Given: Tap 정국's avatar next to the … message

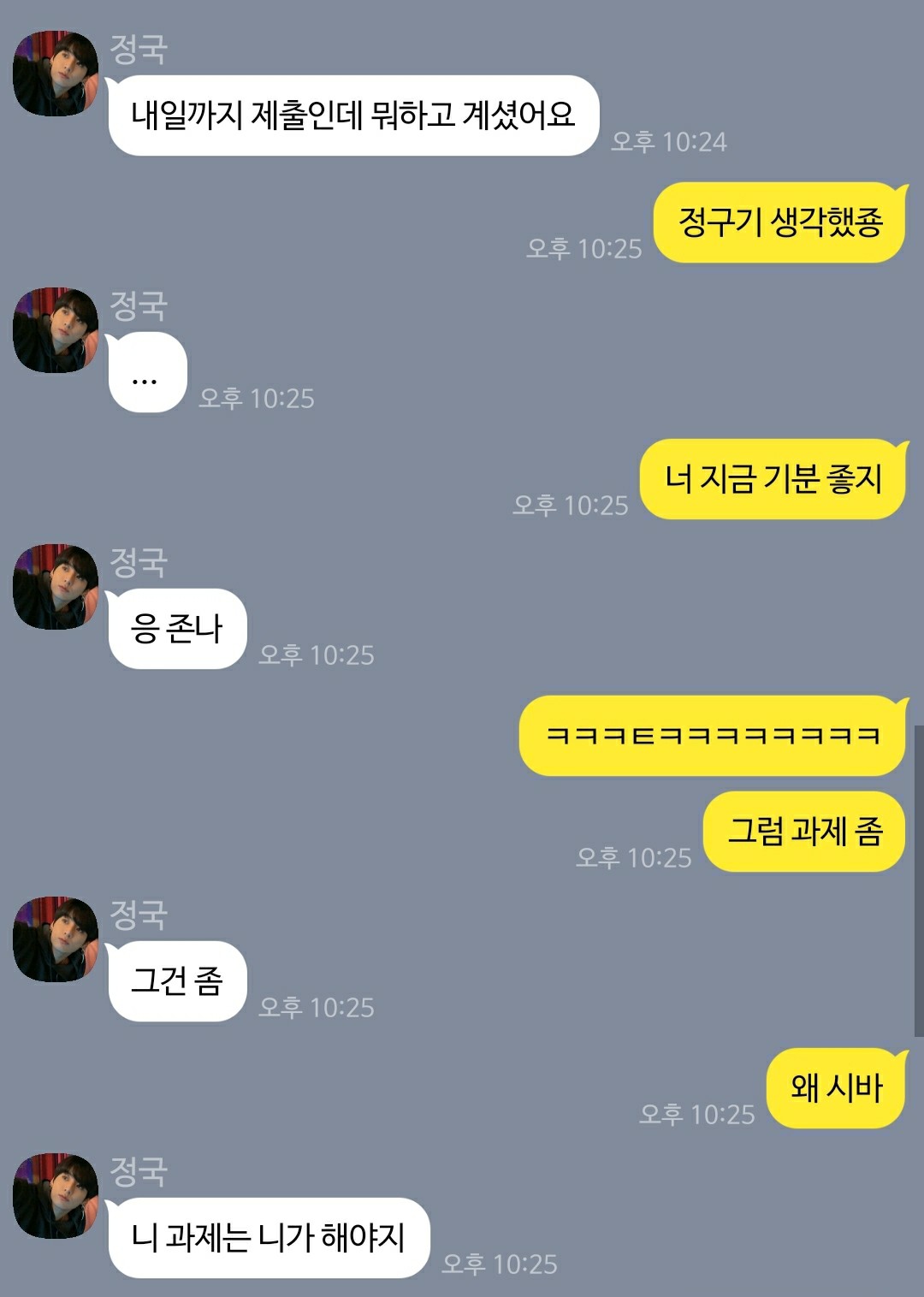Looking at the screenshot, I should pos(56,330).
